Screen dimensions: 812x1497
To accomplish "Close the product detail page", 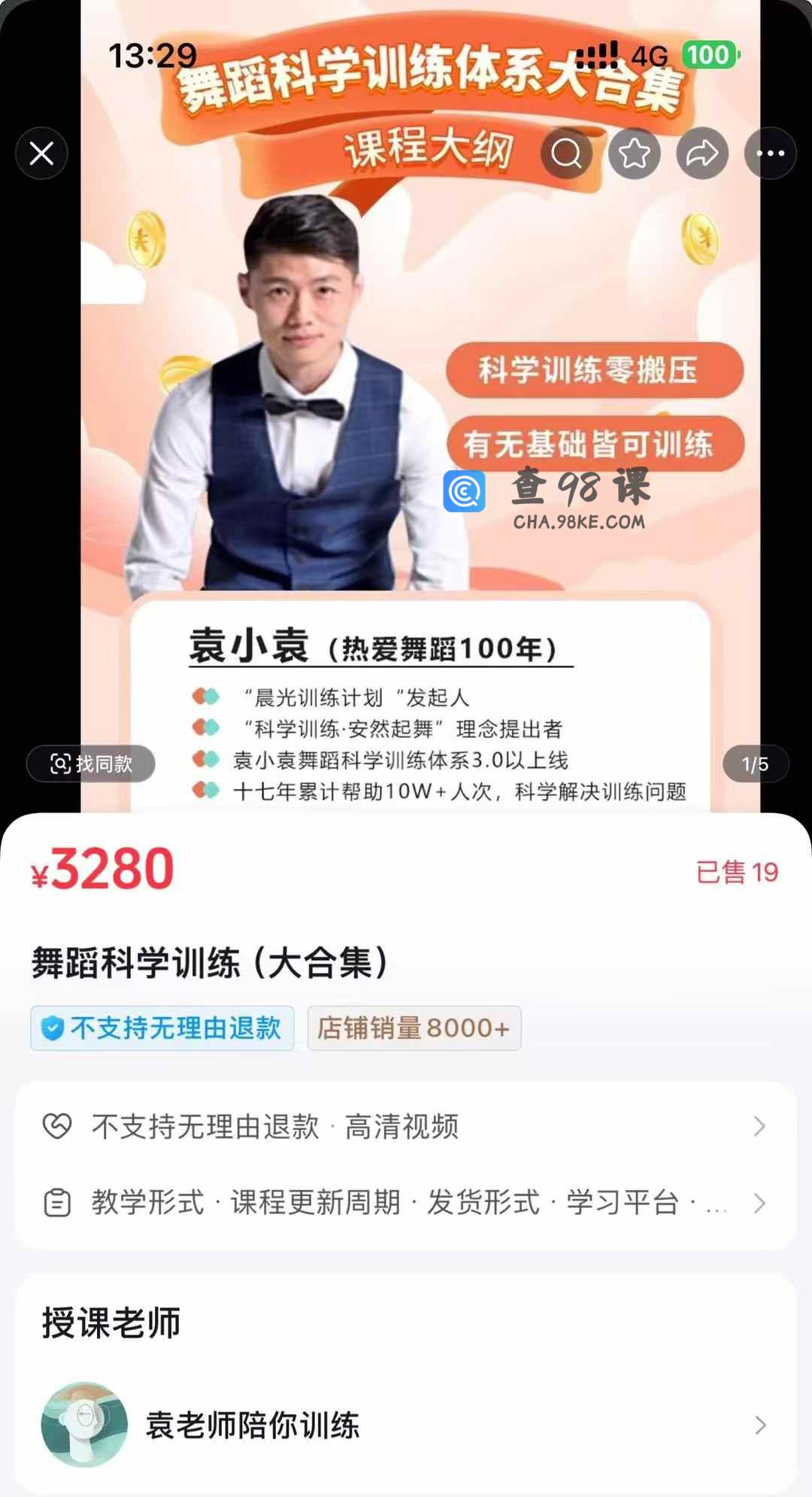I will (41, 153).
